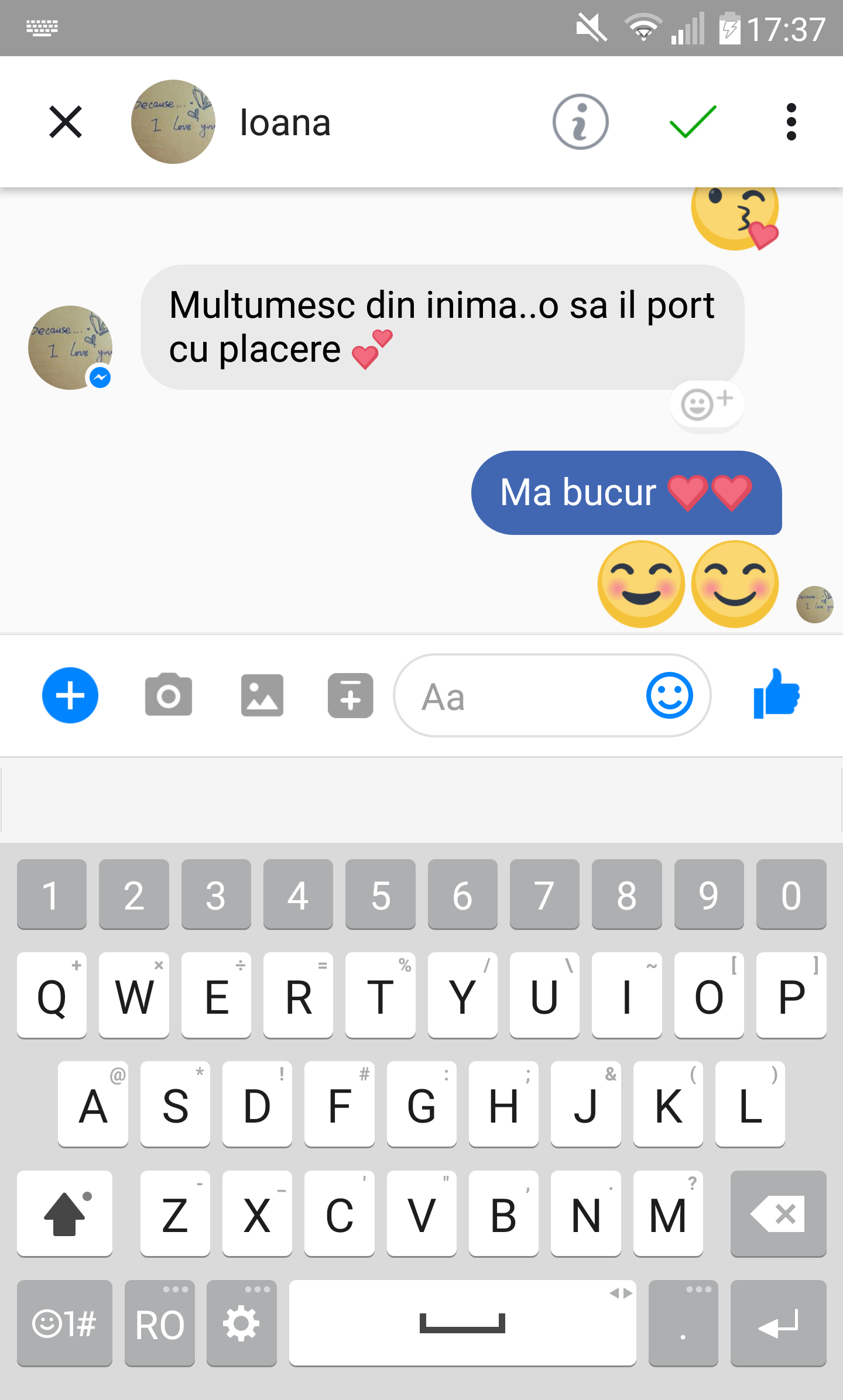Open more options with blue plus button

point(70,695)
